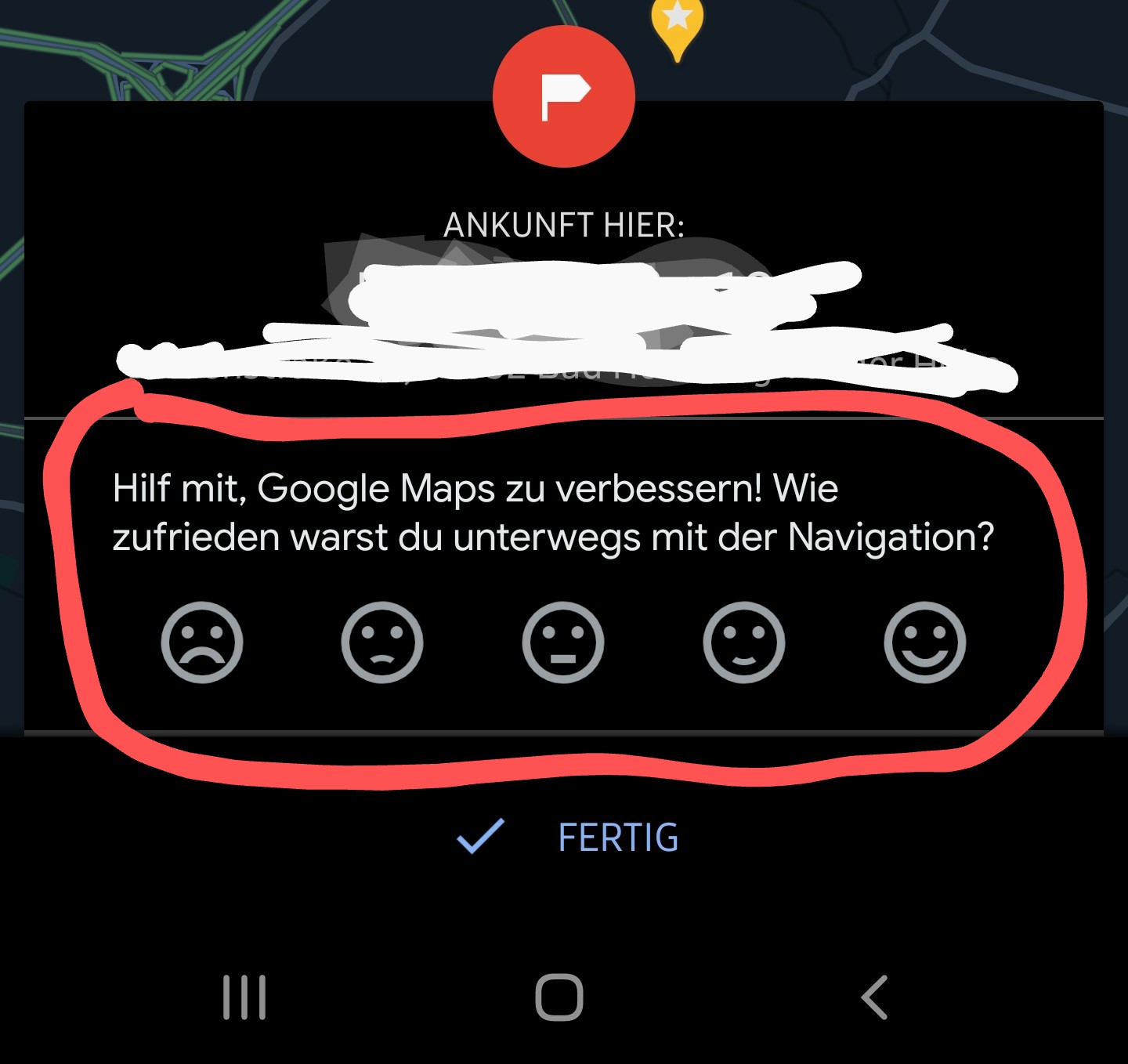Screen dimensions: 1128x1064
Task: Choose the neutral face rating
Action: (563, 642)
